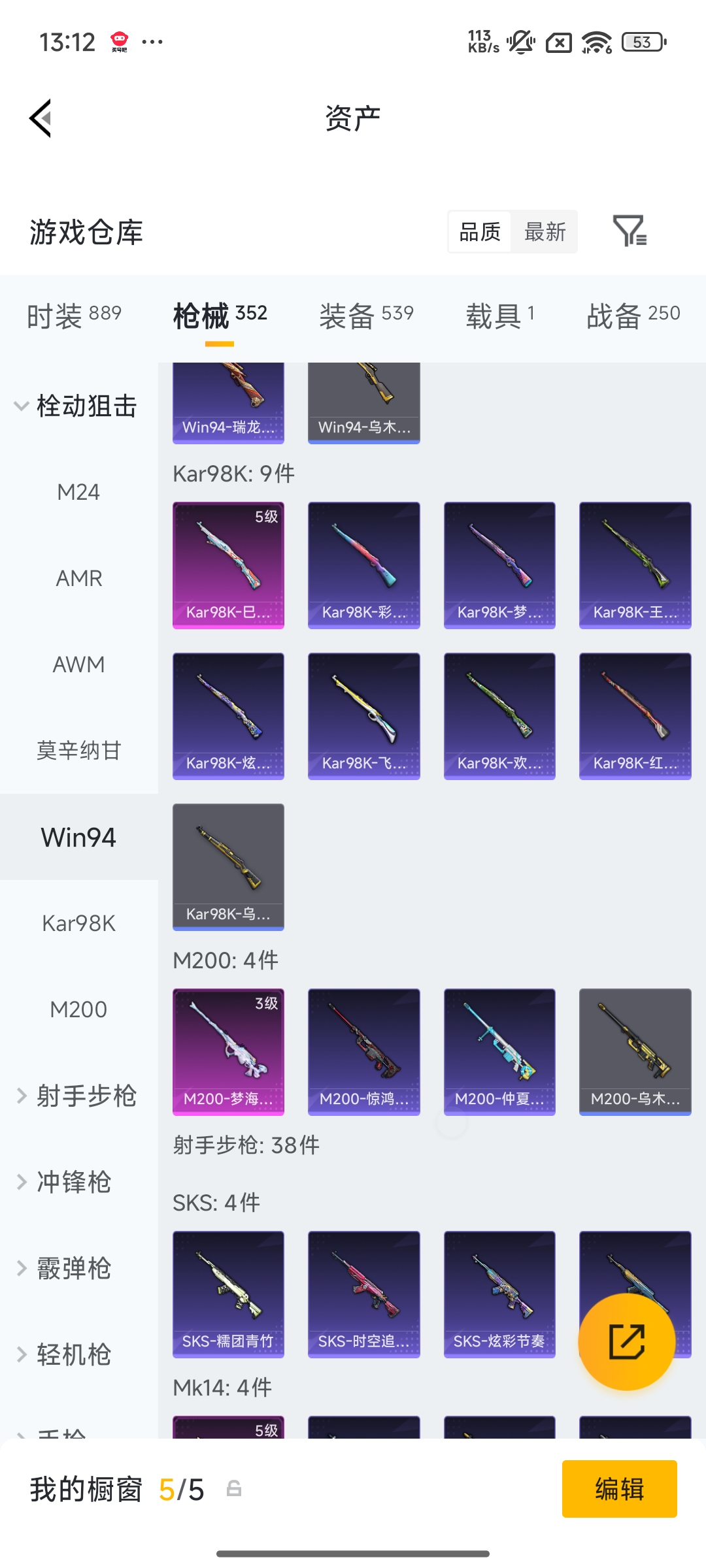Open the filter icon next to 最新
706x1568 pixels.
[x=629, y=231]
